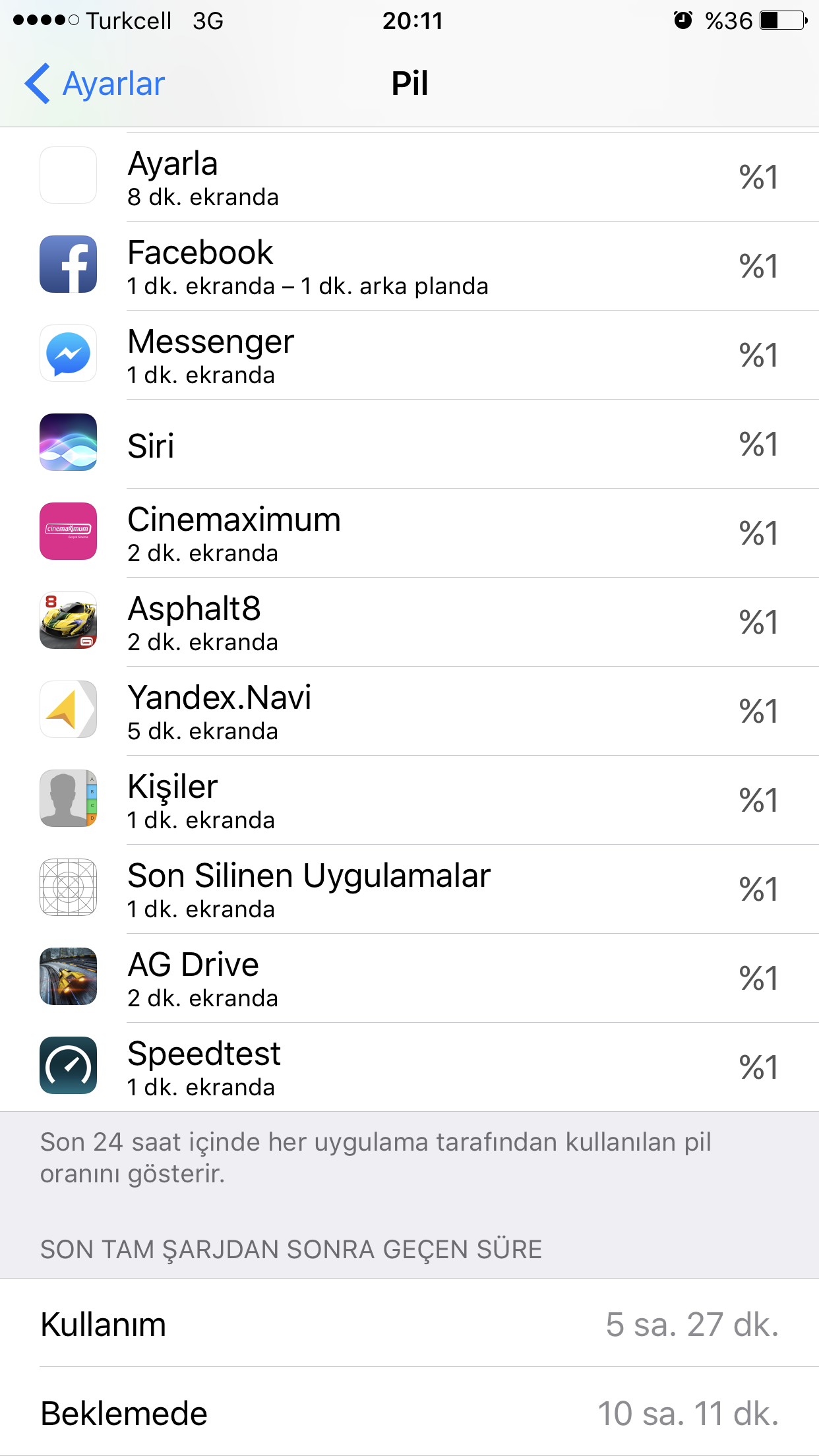Tap the Yandex.Navi battery usage row
Image resolution: width=819 pixels, height=1456 pixels.
pyautogui.click(x=409, y=711)
